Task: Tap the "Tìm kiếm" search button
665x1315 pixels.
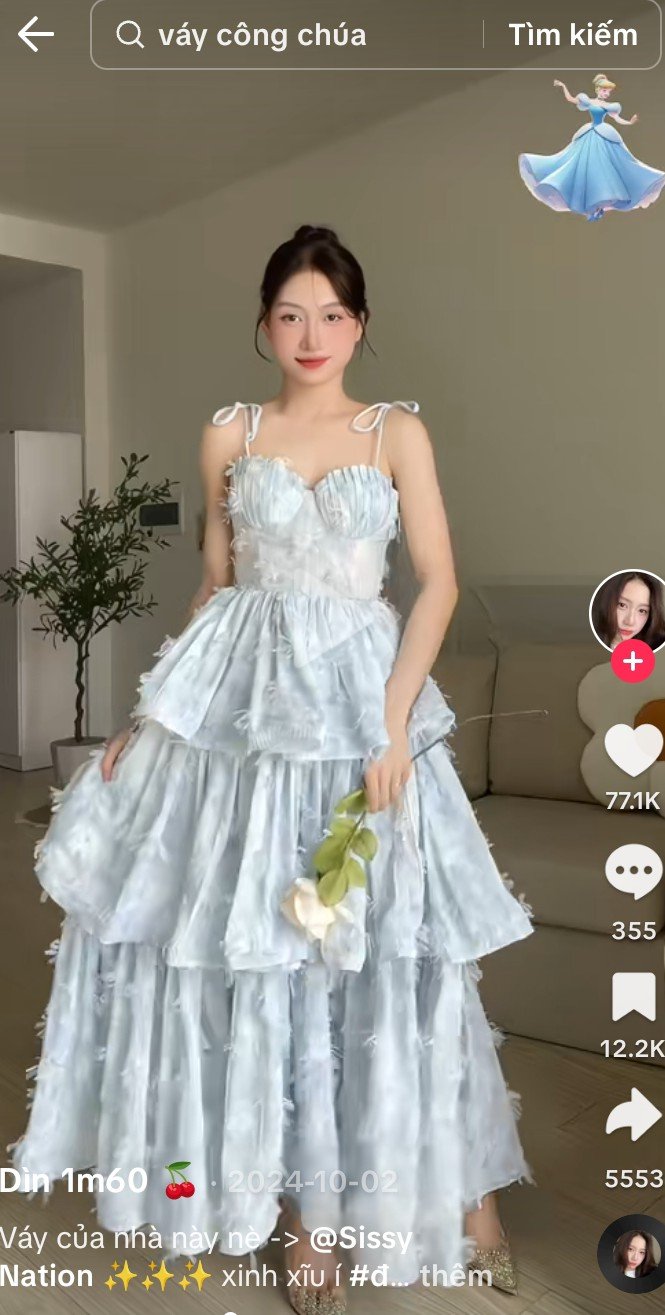Action: [x=572, y=35]
